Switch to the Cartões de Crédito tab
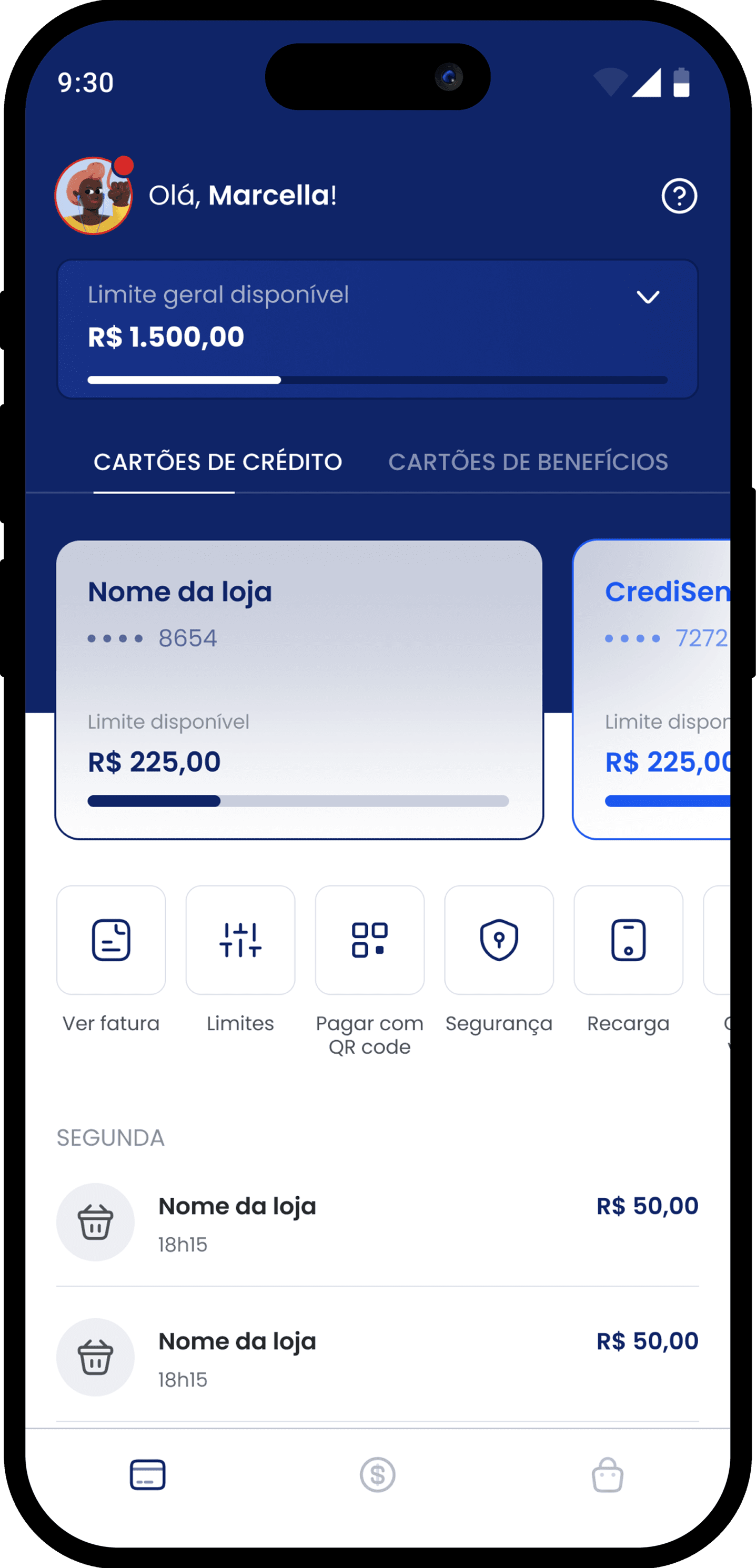This screenshot has height=1568, width=756. click(x=217, y=462)
